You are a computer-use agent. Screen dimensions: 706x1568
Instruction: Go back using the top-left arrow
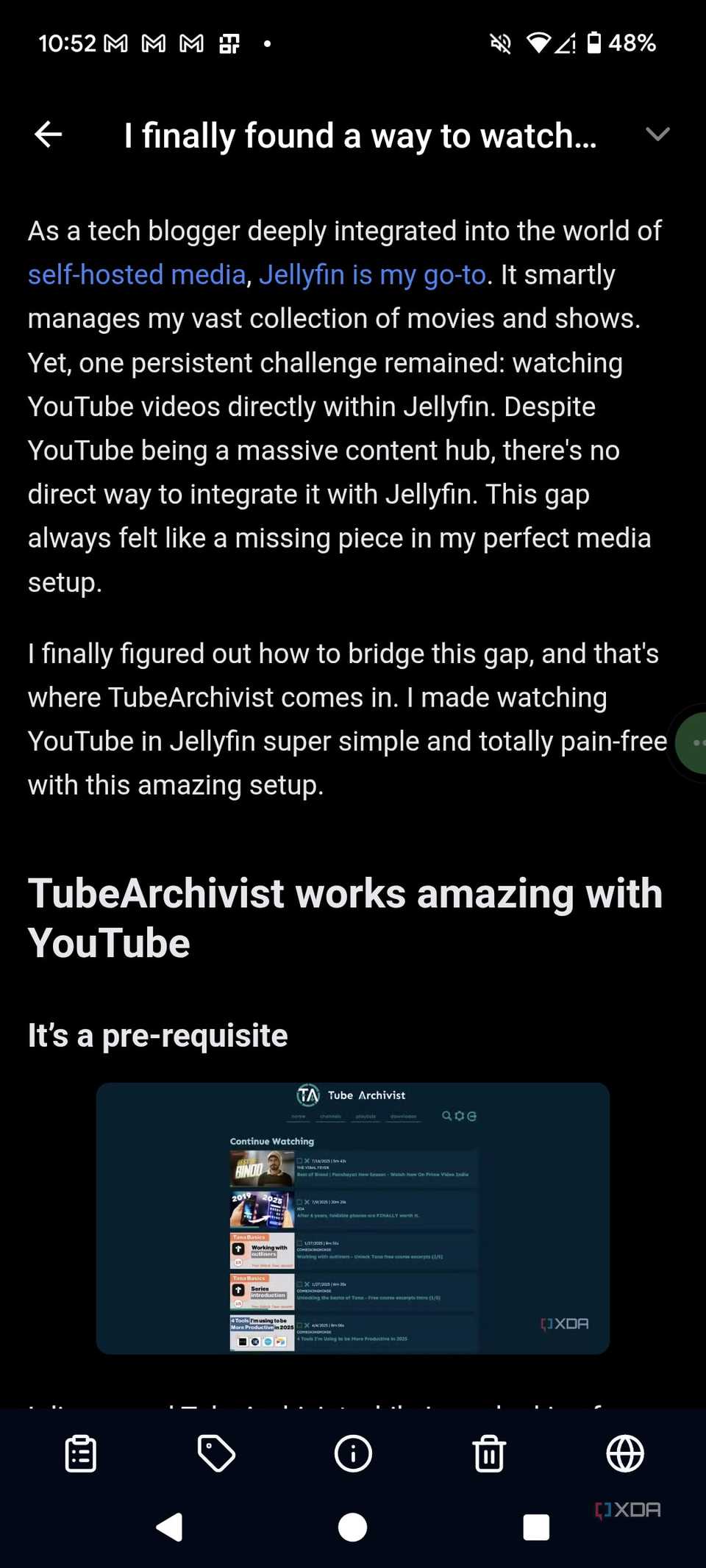pos(49,135)
